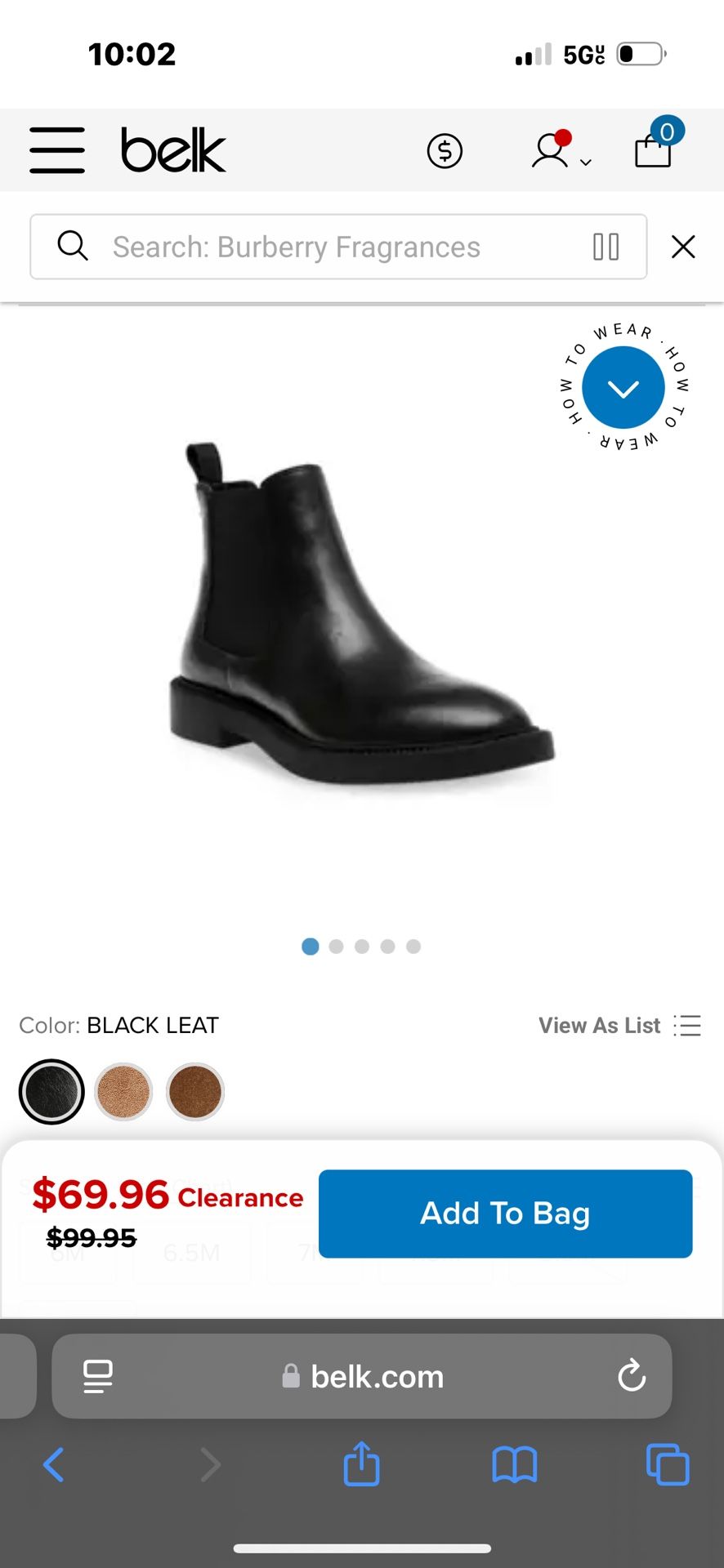Pause the rotating search suggestions
The image size is (724, 1568).
(606, 247)
